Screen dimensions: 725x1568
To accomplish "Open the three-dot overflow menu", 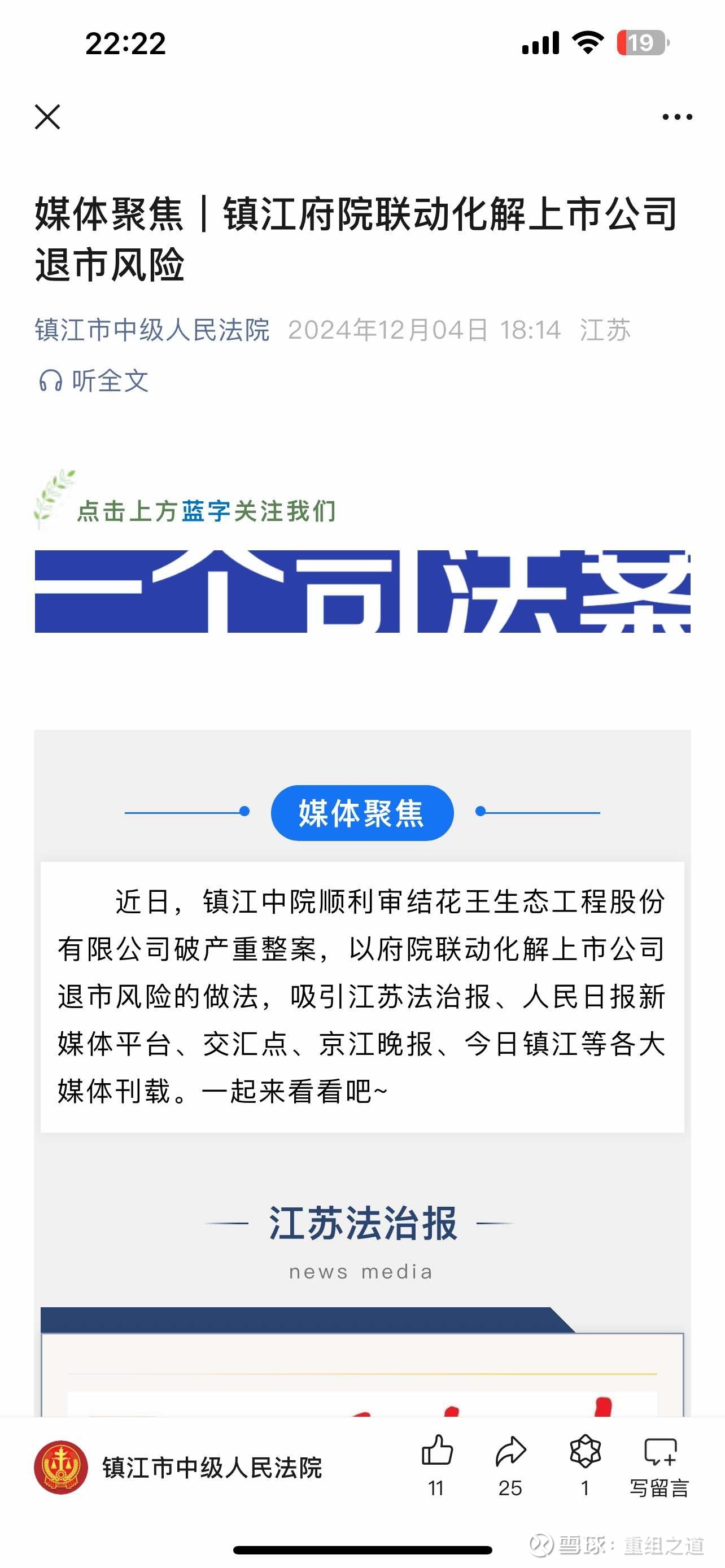I will tap(677, 117).
